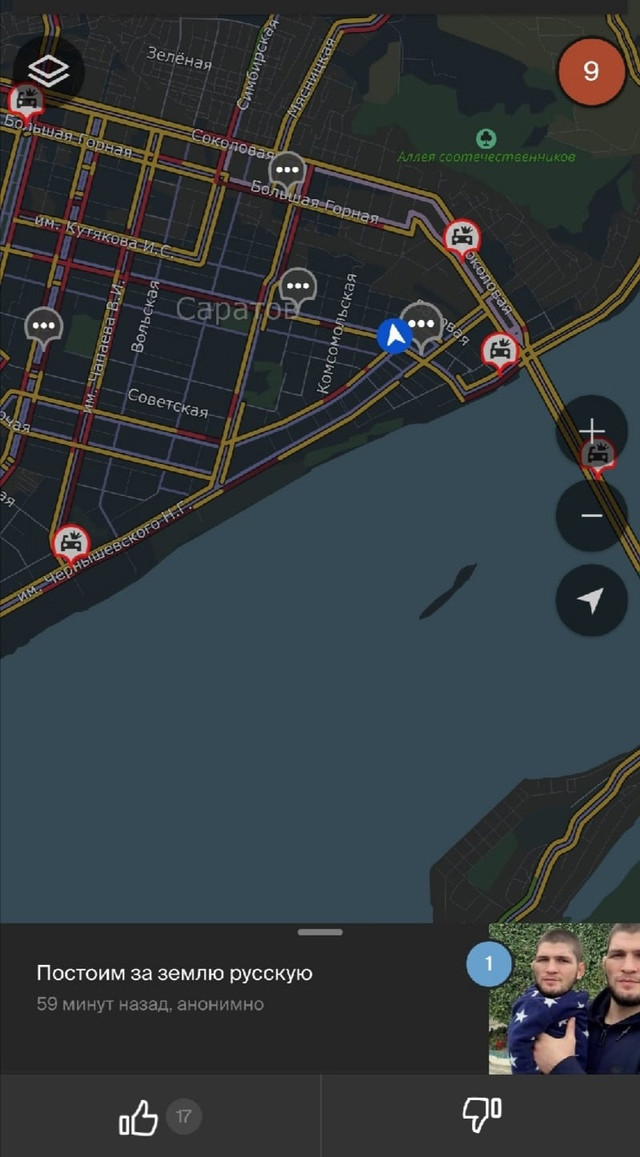Tap the traffic score 9 indicator

click(x=591, y=72)
